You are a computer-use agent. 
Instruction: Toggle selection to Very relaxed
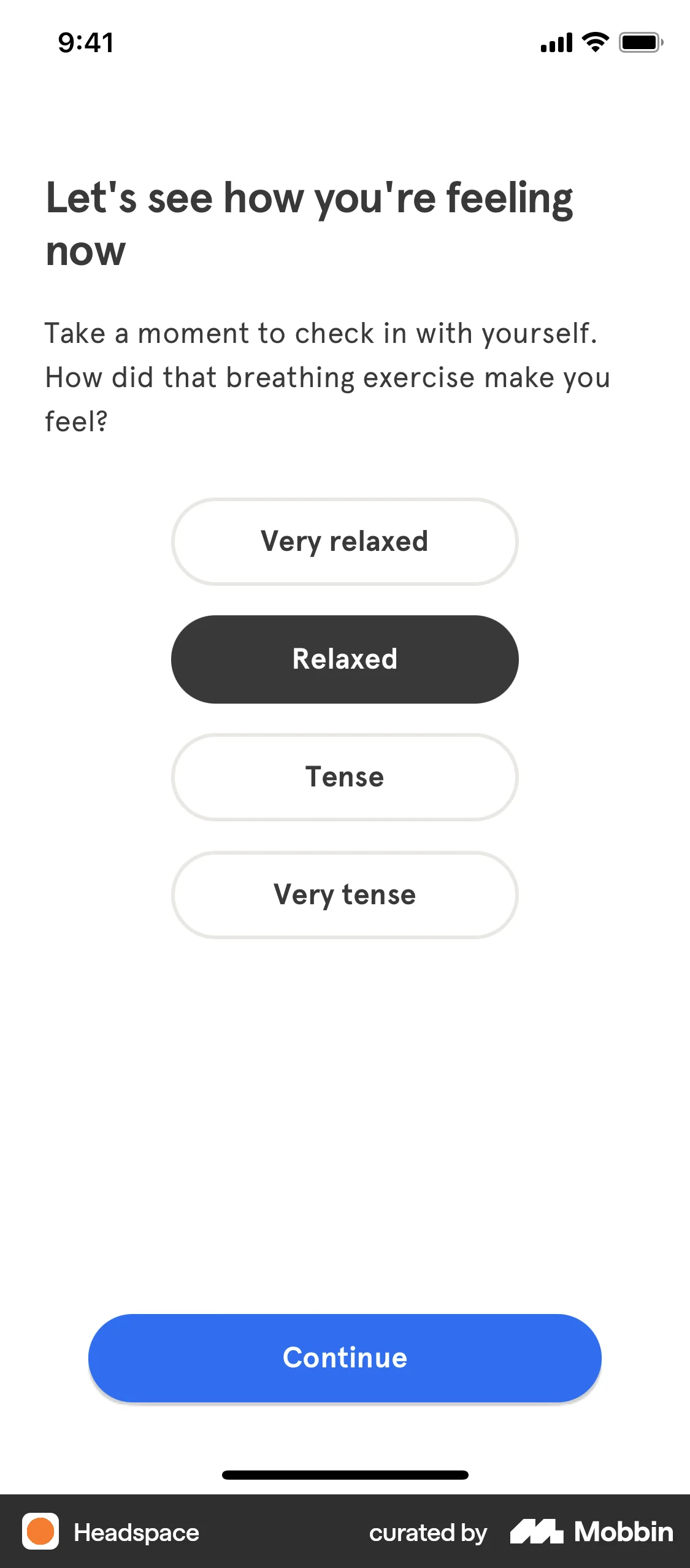345,541
